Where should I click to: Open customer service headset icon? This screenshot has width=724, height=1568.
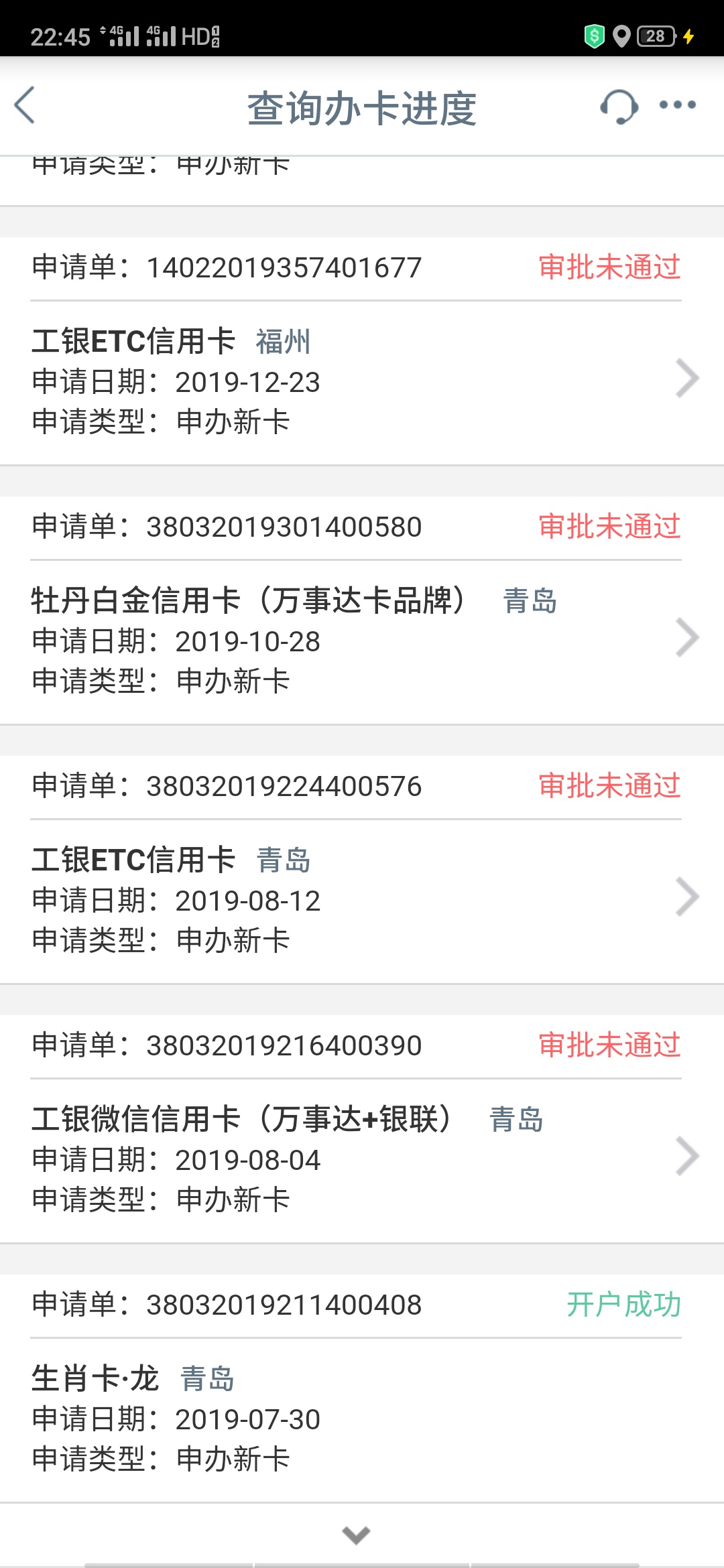point(618,106)
